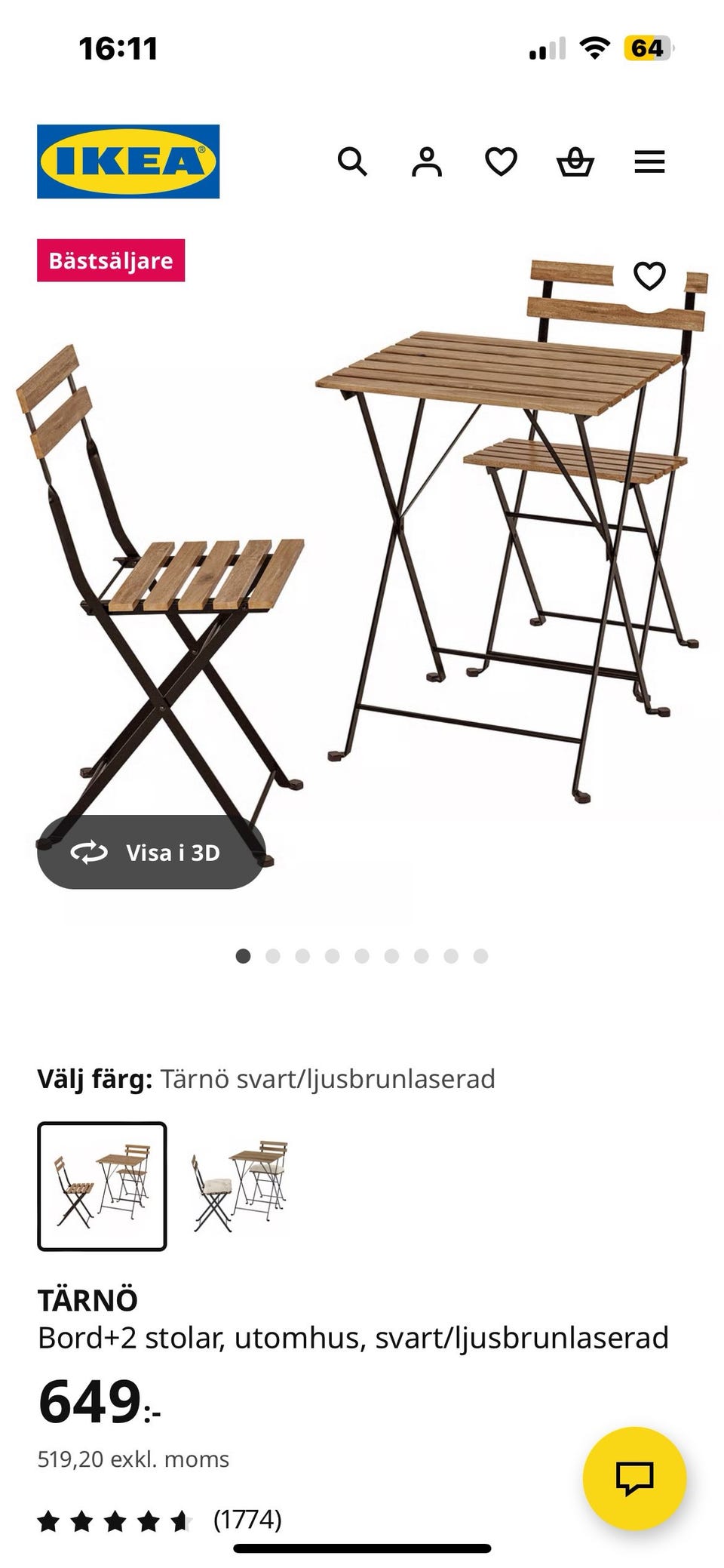Save TÄRNÖ set to favorites on image

[x=649, y=276]
